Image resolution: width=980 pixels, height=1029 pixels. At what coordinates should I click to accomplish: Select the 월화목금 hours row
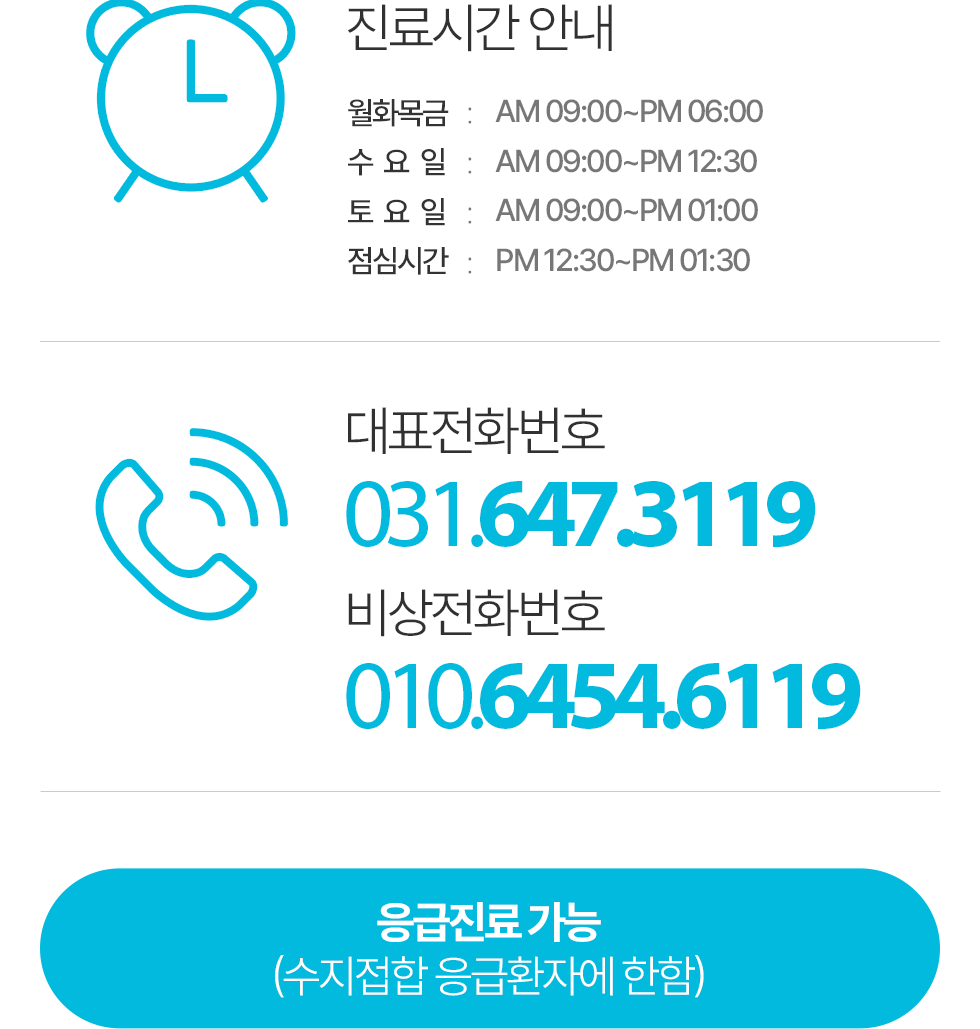(553, 112)
